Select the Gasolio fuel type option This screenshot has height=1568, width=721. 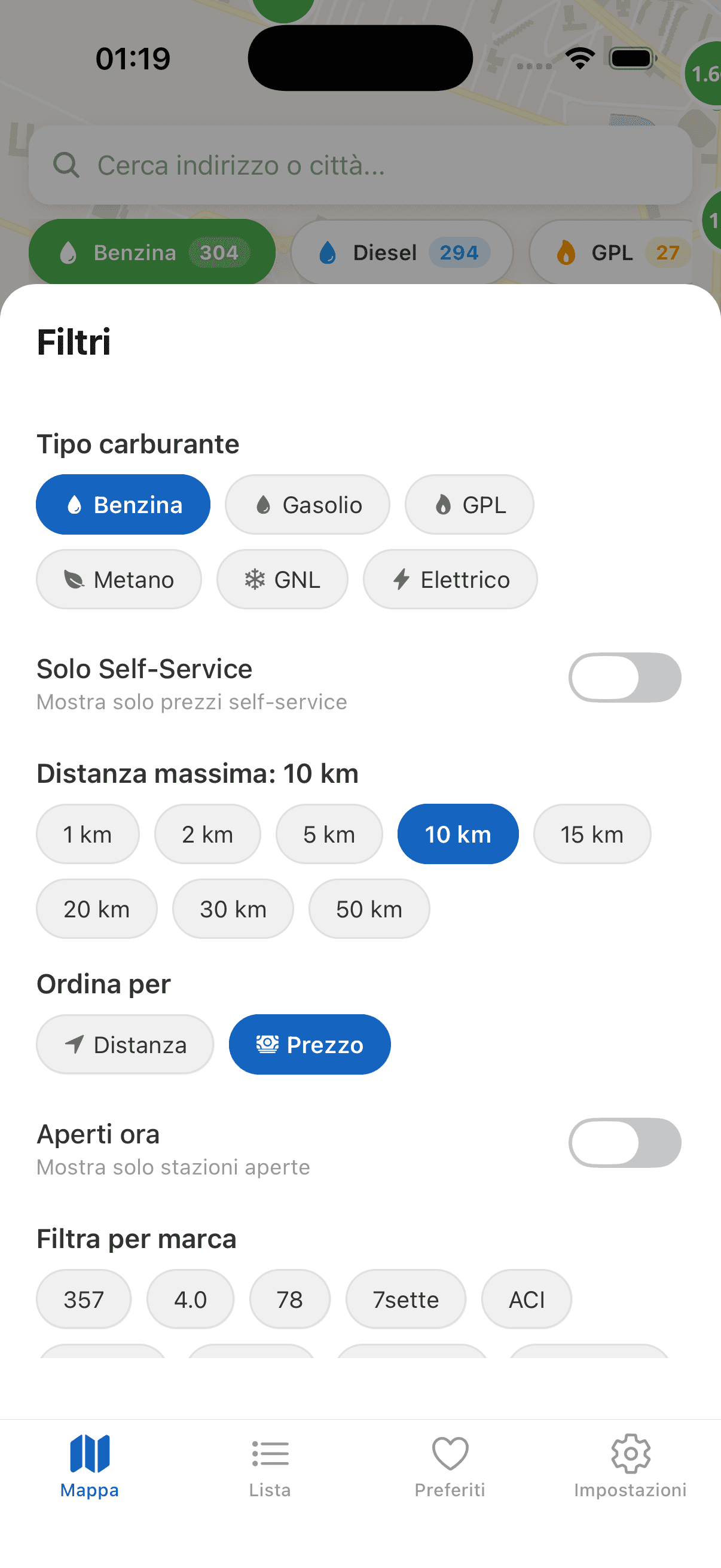[x=307, y=504]
